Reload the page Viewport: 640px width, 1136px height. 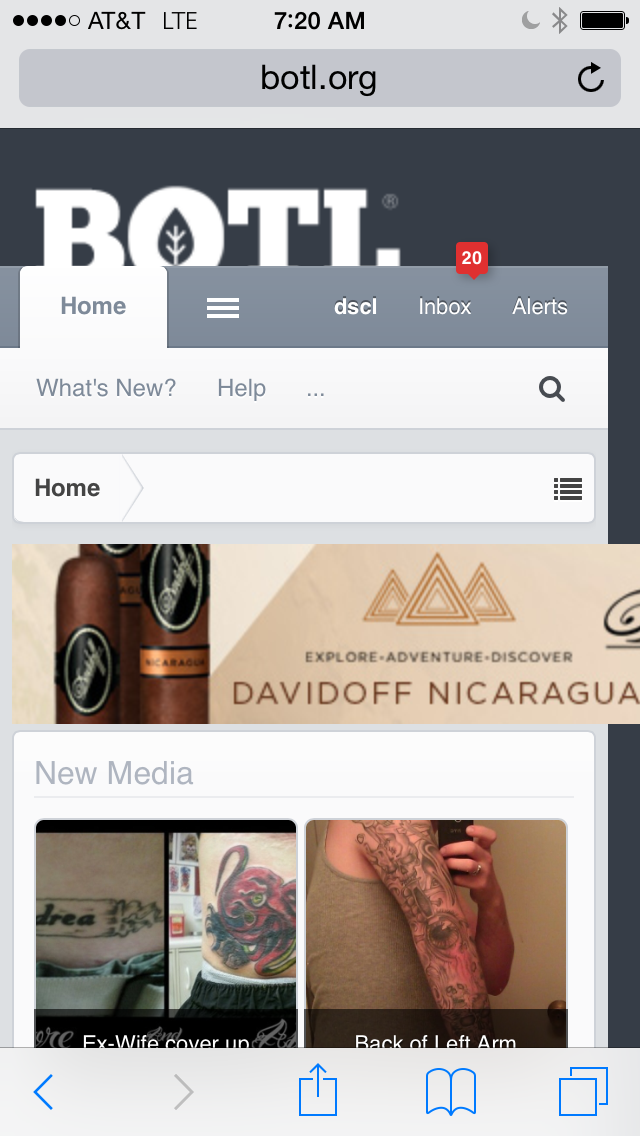591,78
